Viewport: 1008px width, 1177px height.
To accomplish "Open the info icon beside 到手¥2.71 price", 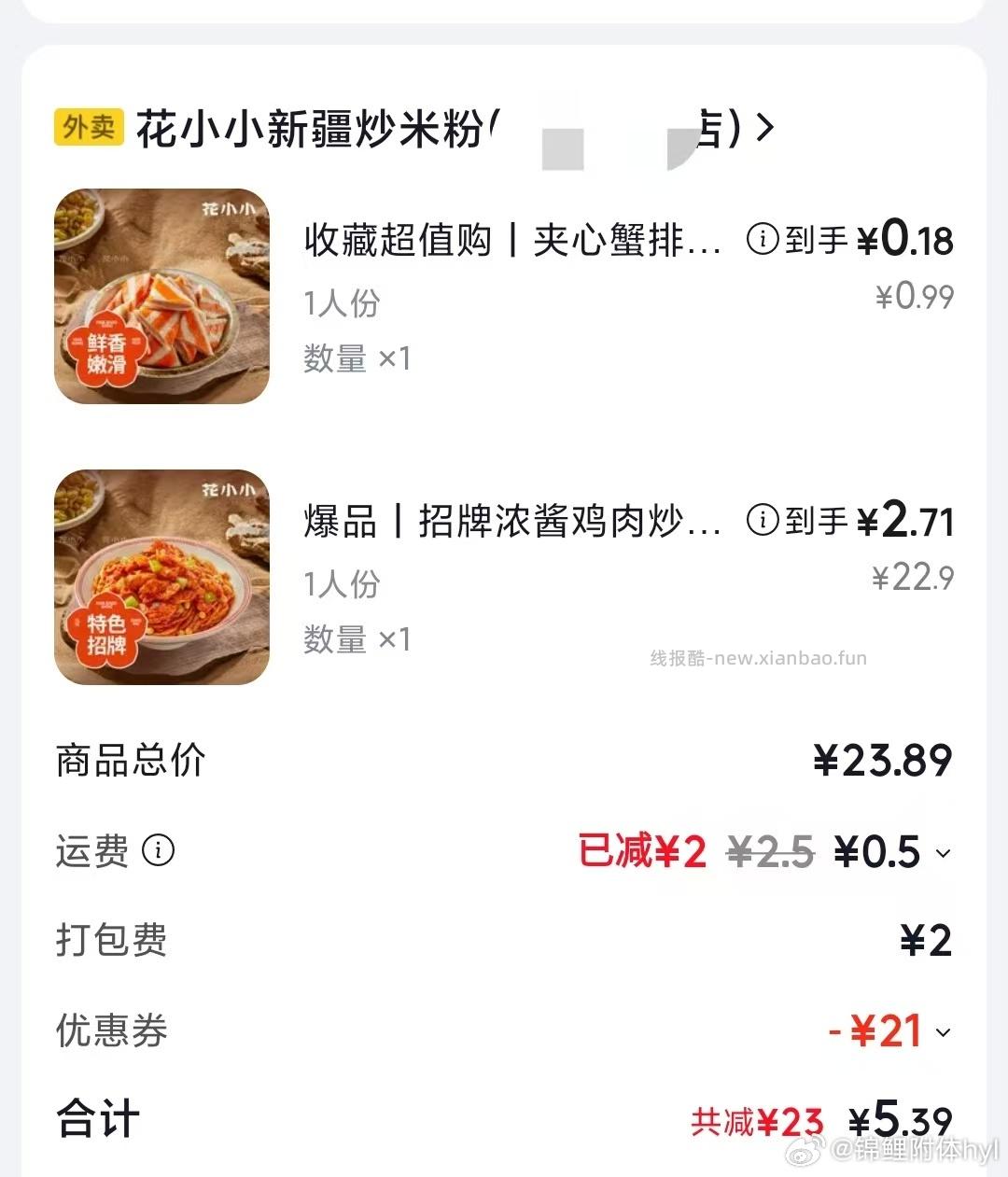I will (x=763, y=523).
